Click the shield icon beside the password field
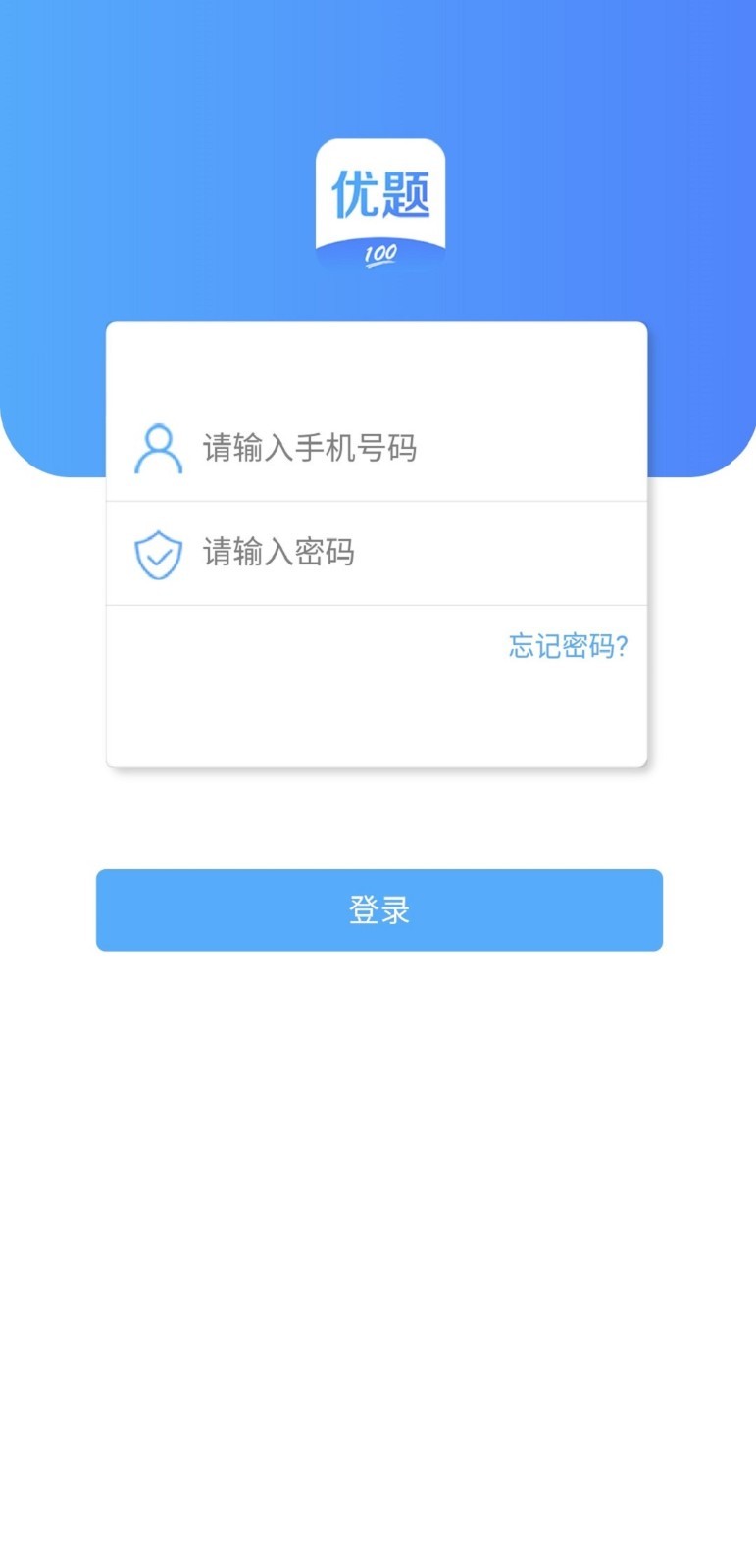Viewport: 756px width, 1568px height. 158,553
